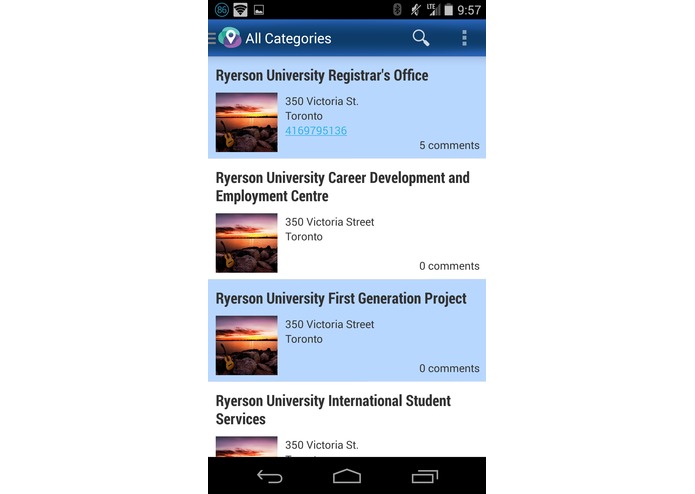This screenshot has width=695, height=494.
Task: Tap the search magnifier icon
Action: click(x=421, y=38)
